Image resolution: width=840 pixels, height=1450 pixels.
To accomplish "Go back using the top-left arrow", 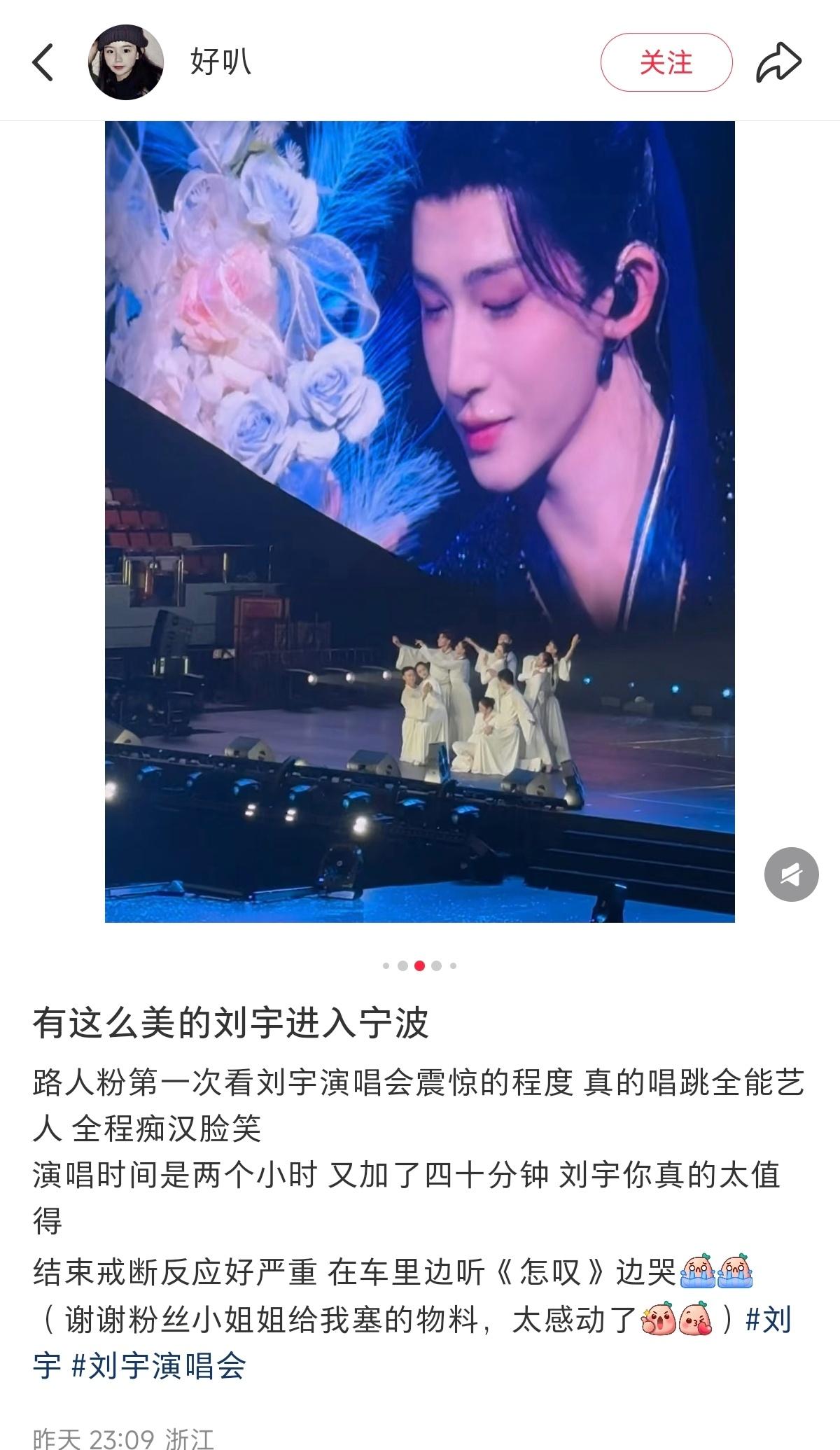I will tap(43, 63).
